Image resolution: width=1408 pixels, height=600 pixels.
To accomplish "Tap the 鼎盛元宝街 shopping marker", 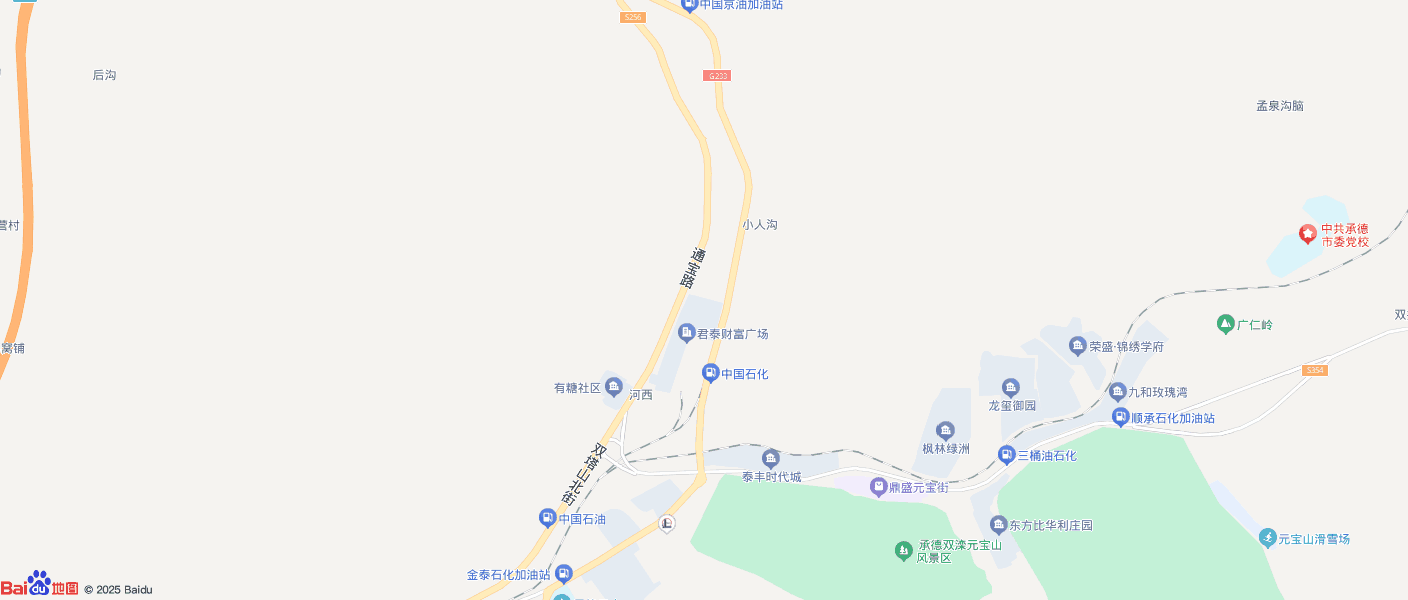I will coord(879,487).
